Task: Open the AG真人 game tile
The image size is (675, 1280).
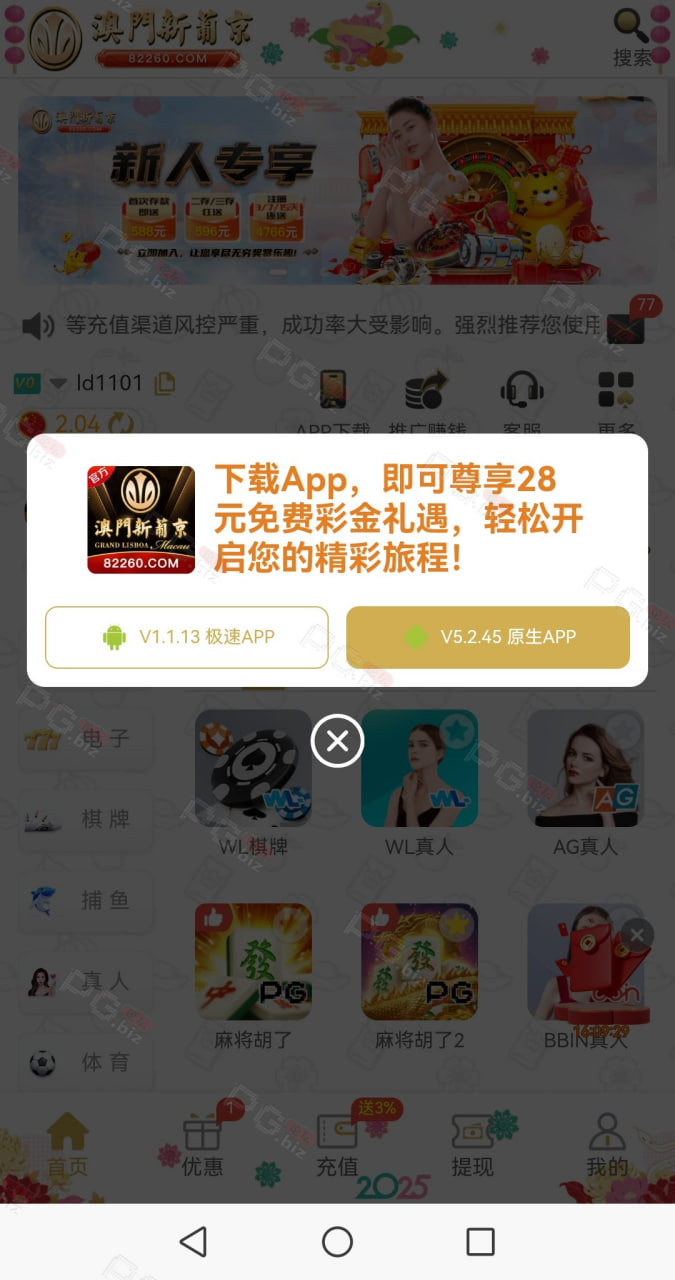Action: pyautogui.click(x=585, y=783)
